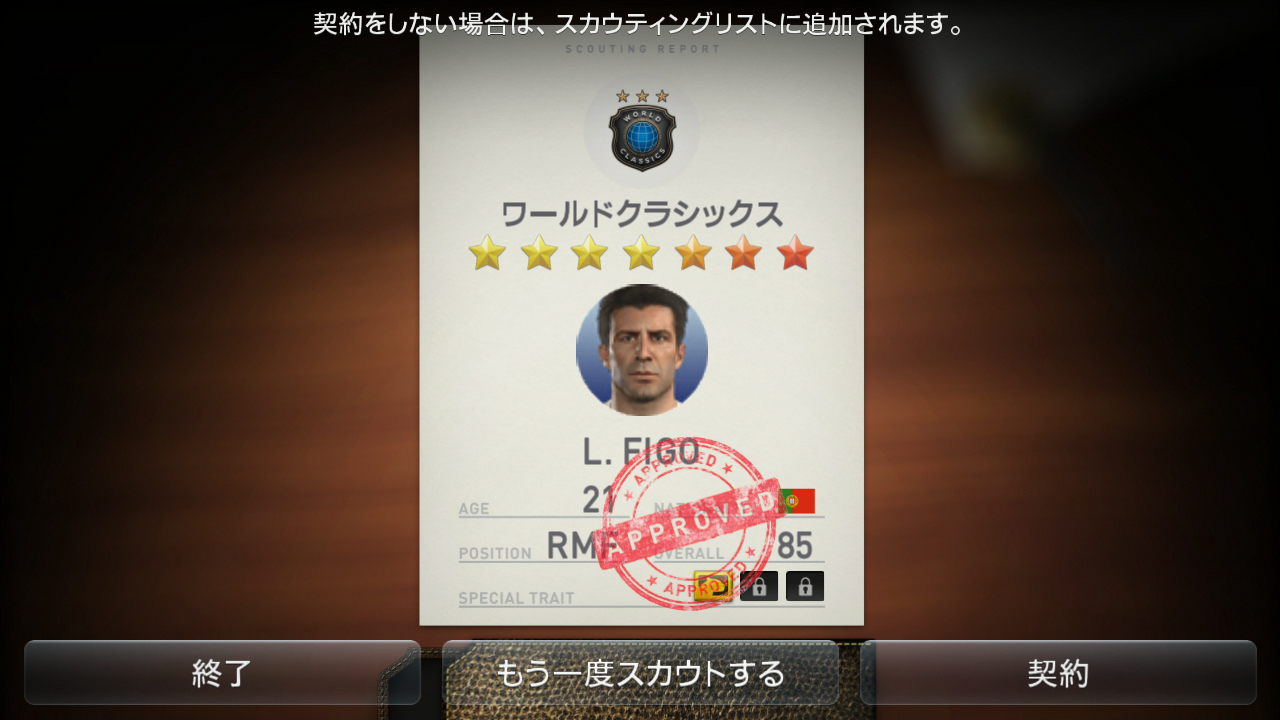
Task: Select もう一度スカウトする to scout again
Action: click(640, 673)
